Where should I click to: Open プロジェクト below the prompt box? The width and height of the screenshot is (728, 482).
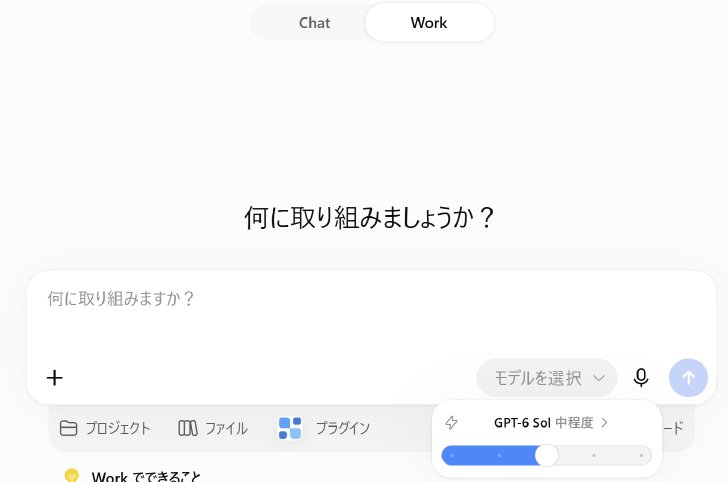pyautogui.click(x=105, y=428)
